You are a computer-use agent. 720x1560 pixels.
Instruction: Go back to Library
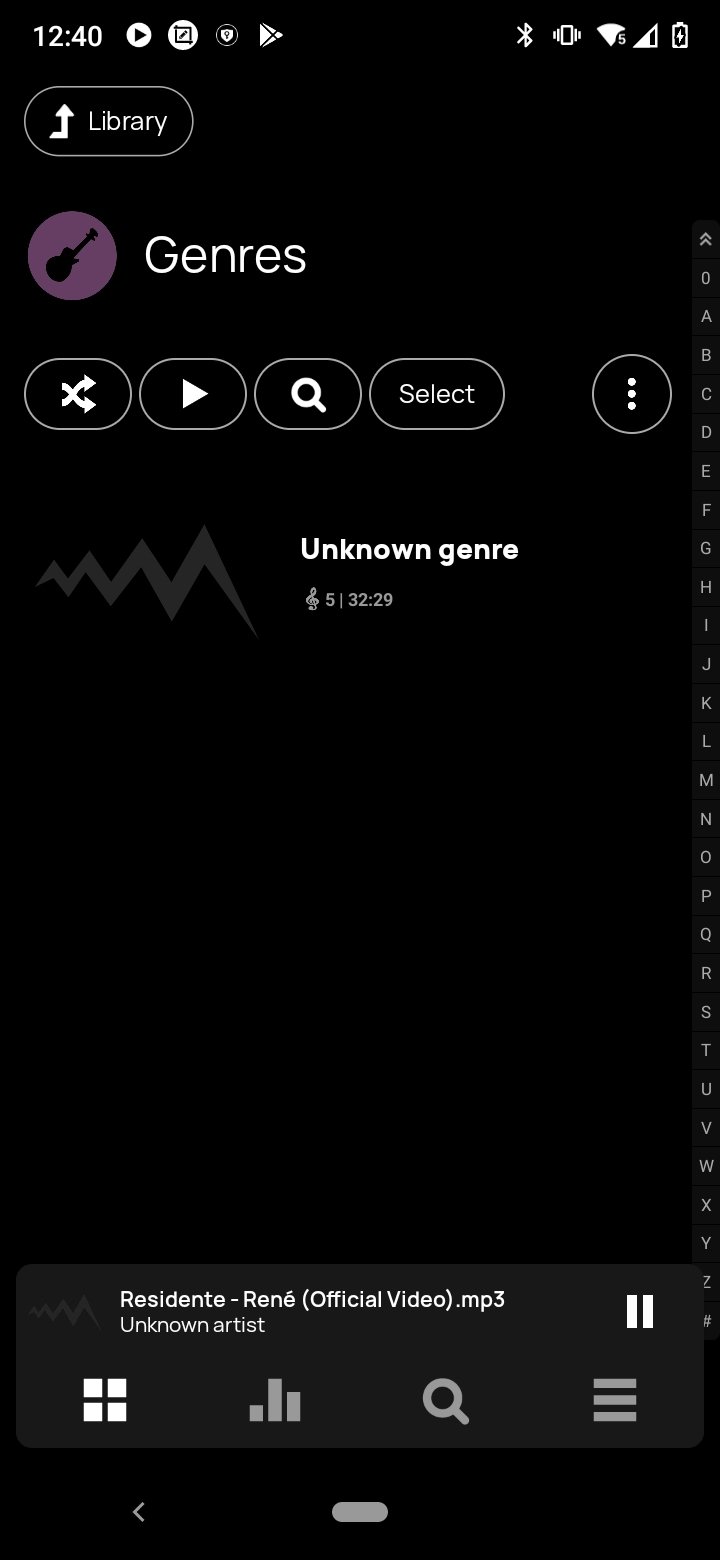(108, 121)
